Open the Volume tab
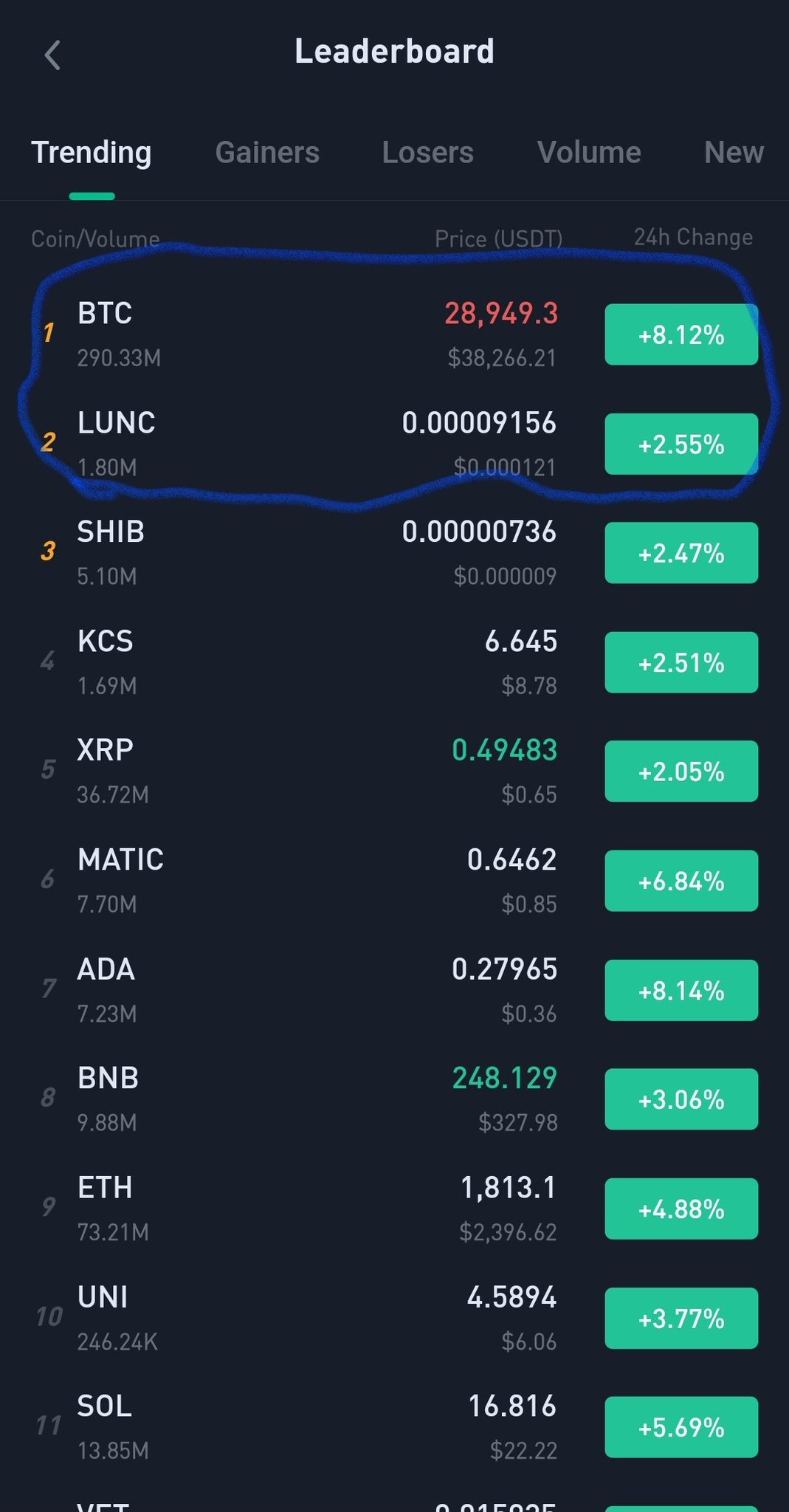The width and height of the screenshot is (789, 1512). point(589,153)
